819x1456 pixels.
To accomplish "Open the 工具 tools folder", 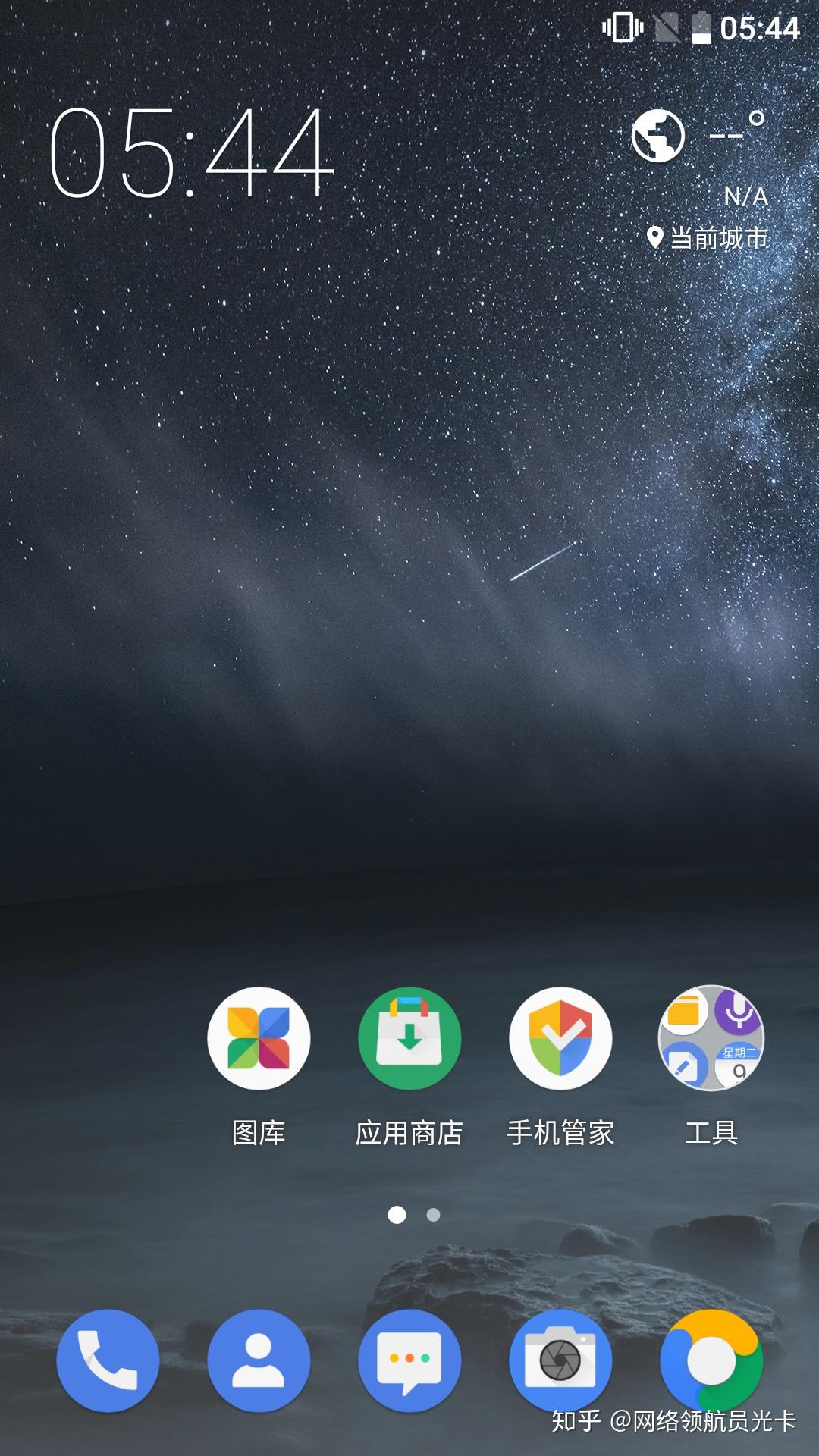I will click(711, 1038).
